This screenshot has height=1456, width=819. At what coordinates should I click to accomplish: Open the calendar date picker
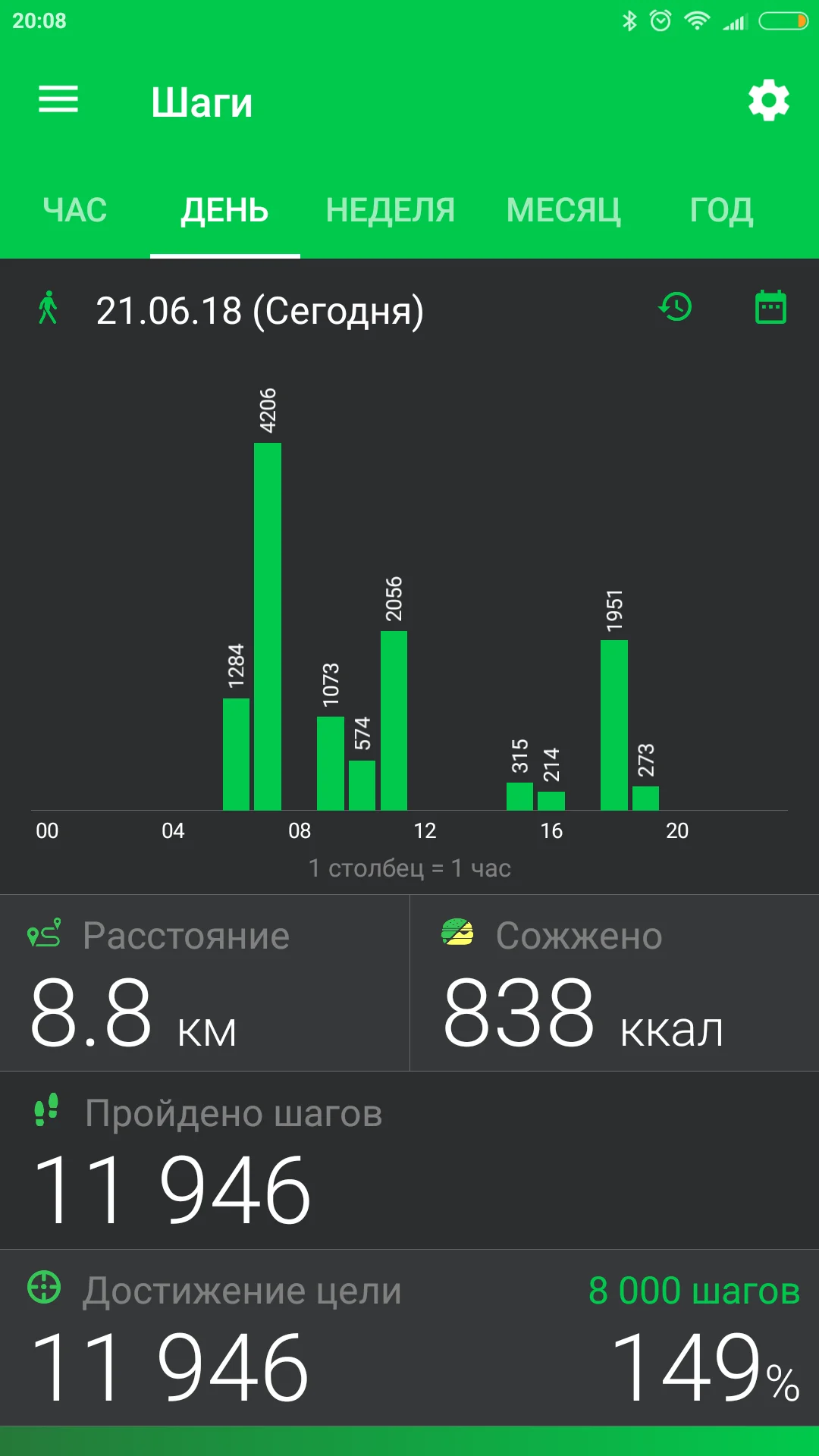(x=770, y=307)
